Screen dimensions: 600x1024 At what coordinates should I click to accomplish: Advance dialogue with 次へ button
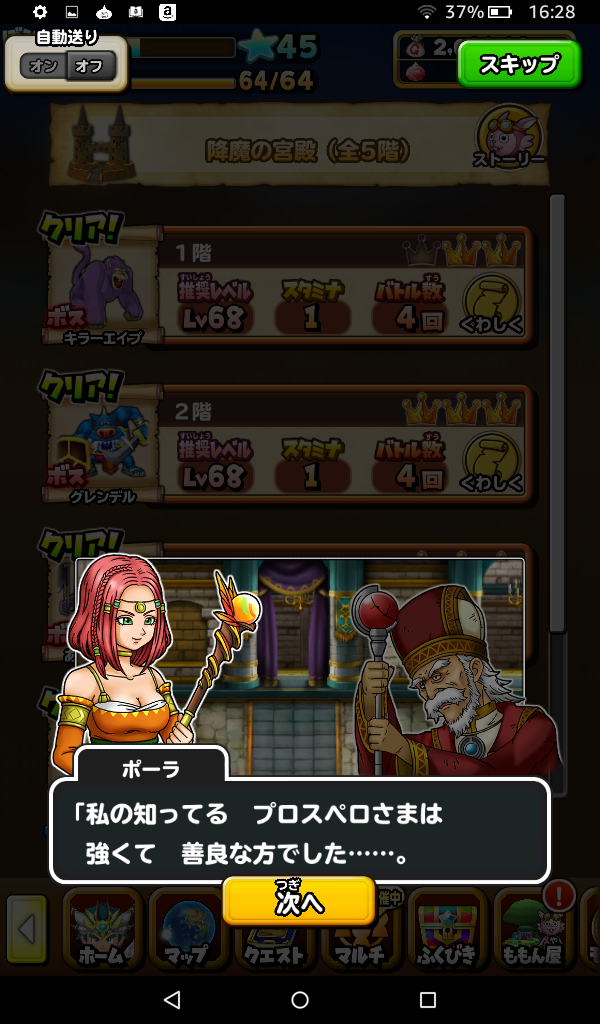coord(299,901)
